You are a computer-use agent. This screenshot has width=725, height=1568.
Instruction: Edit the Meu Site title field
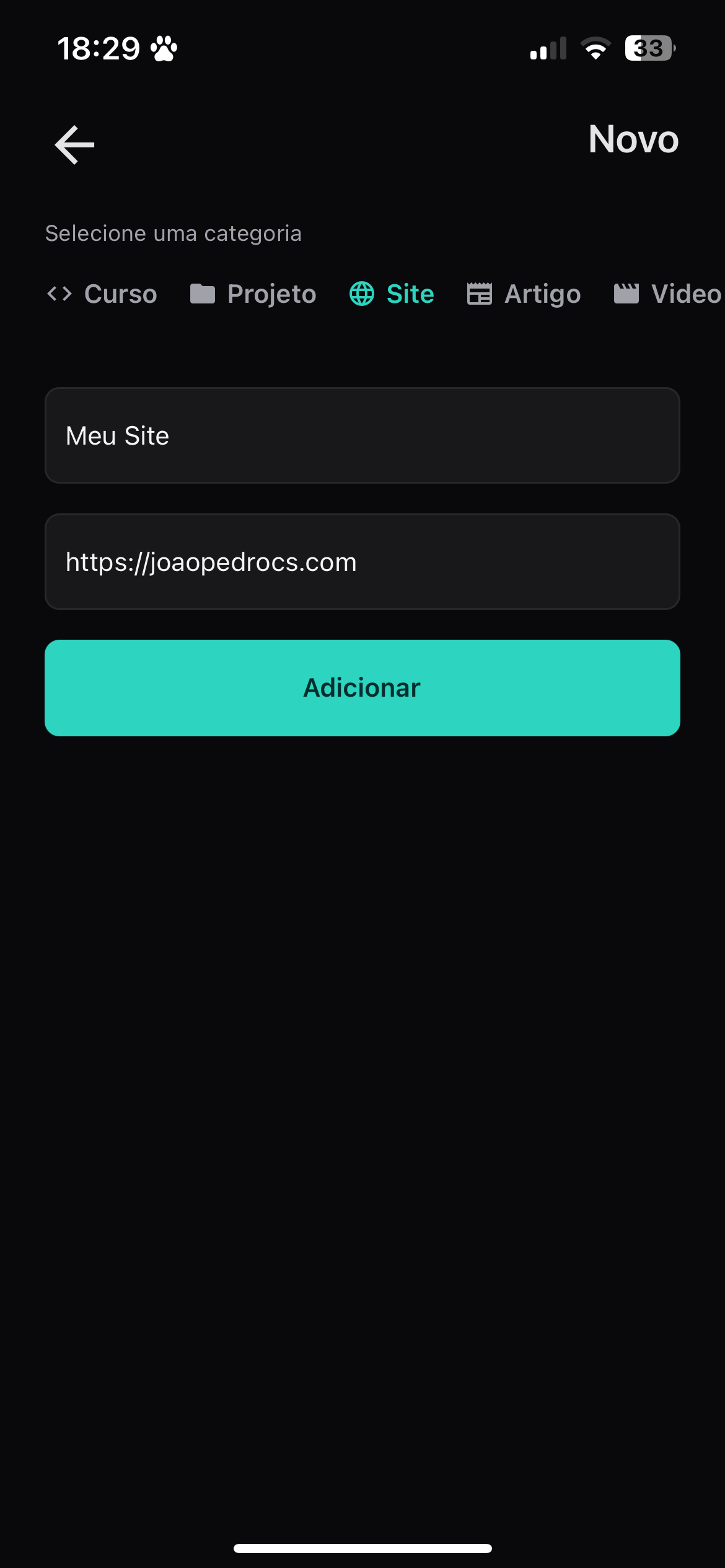[x=362, y=435]
